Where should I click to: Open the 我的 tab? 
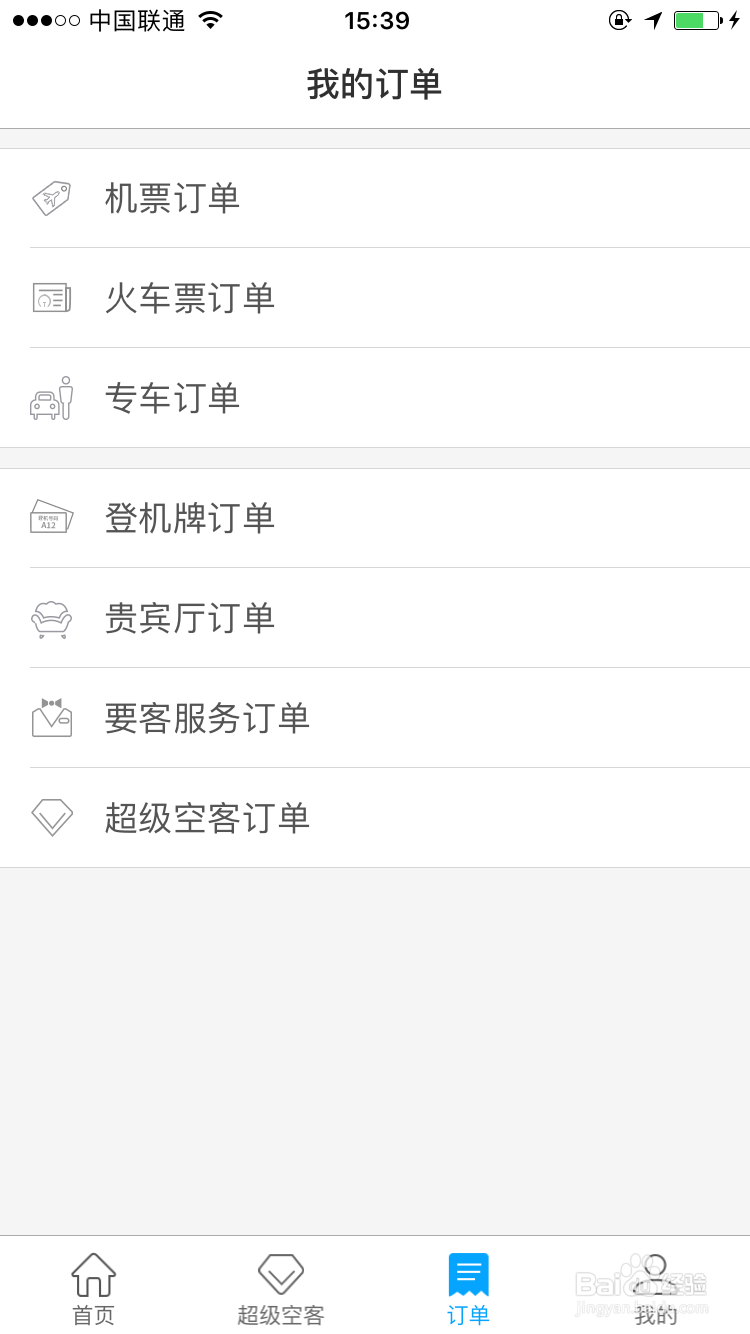(x=655, y=1288)
